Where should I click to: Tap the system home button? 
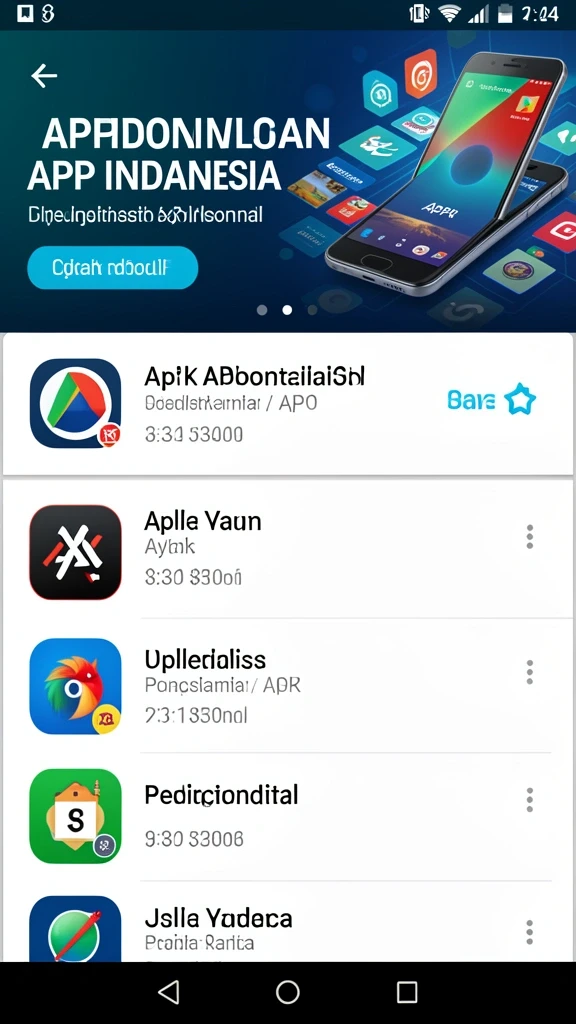tap(287, 993)
